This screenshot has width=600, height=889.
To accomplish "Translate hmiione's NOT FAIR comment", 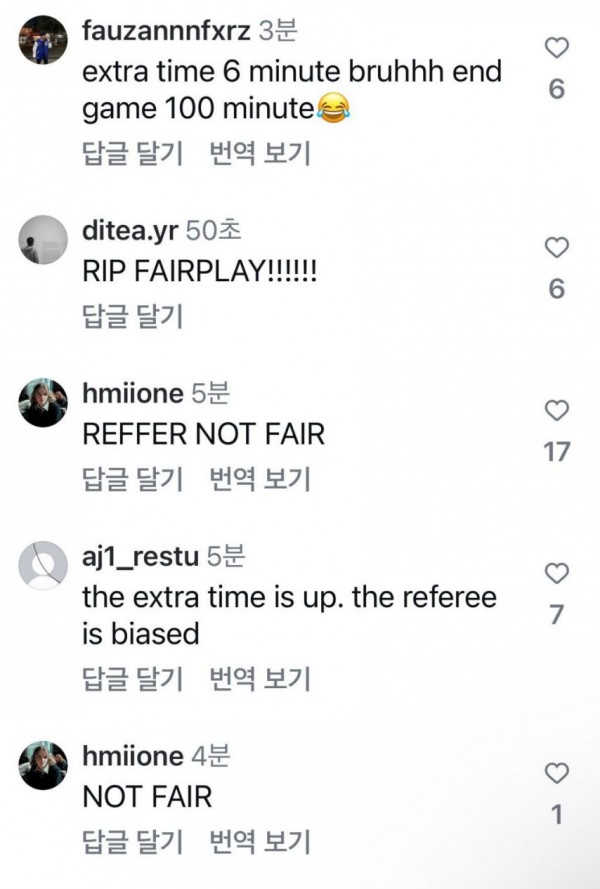I will click(x=260, y=842).
